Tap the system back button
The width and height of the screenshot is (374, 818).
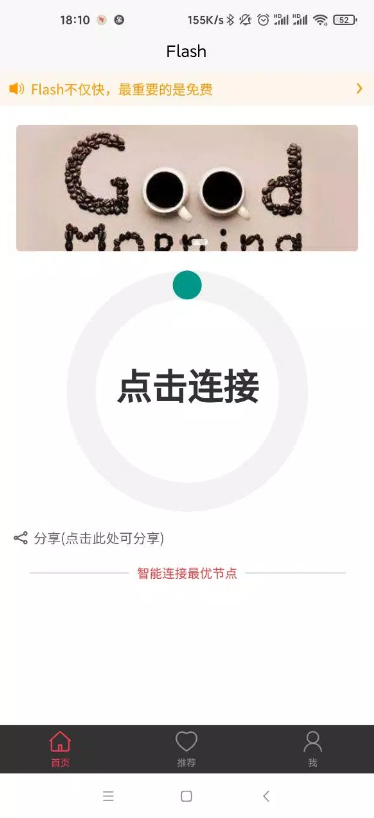(266, 796)
